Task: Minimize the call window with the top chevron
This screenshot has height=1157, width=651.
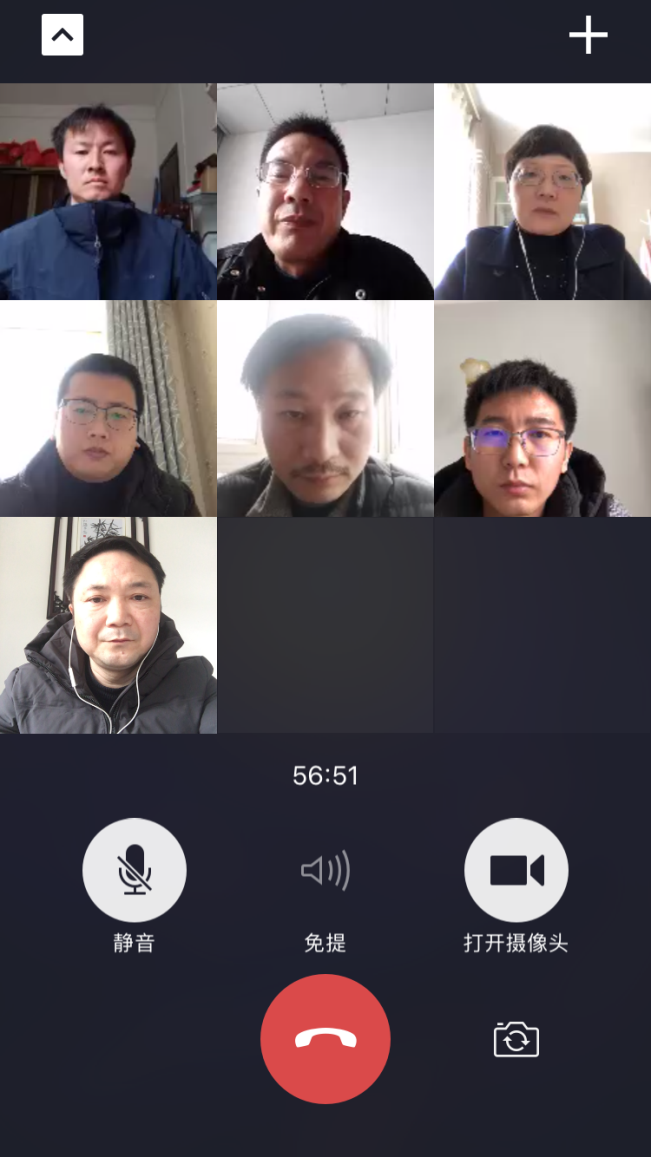Action: [x=62, y=36]
